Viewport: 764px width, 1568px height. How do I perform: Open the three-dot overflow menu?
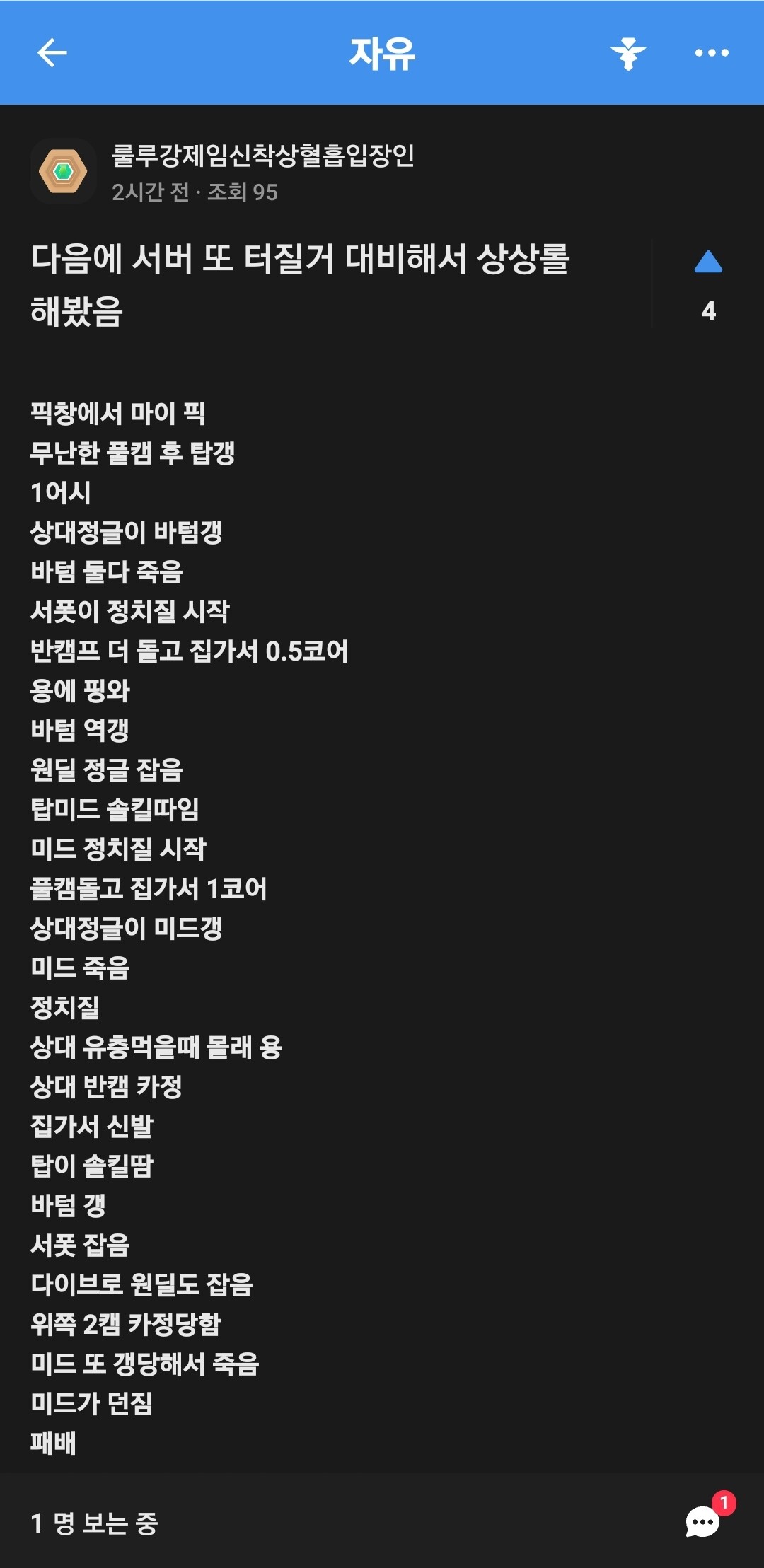pos(711,53)
